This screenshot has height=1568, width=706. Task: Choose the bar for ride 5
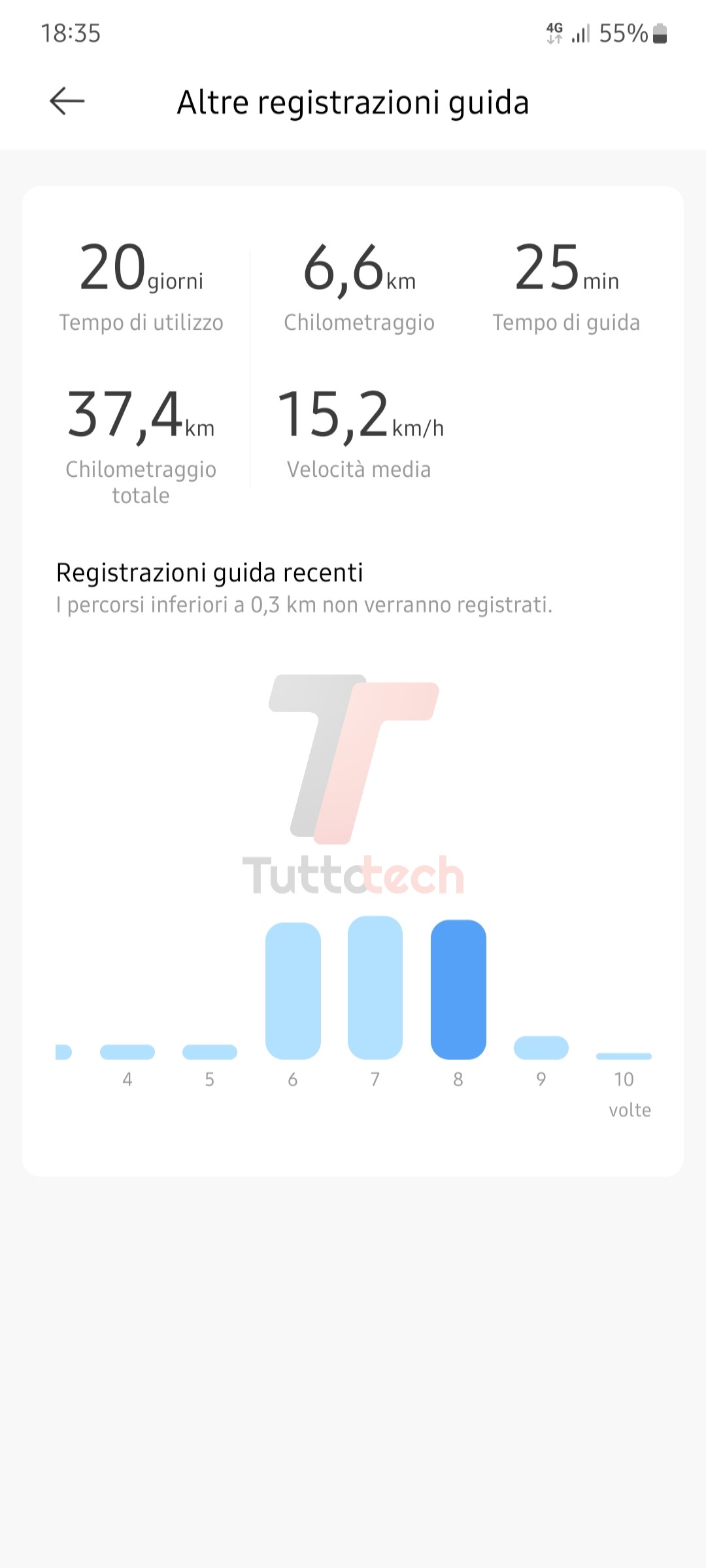click(x=210, y=1052)
